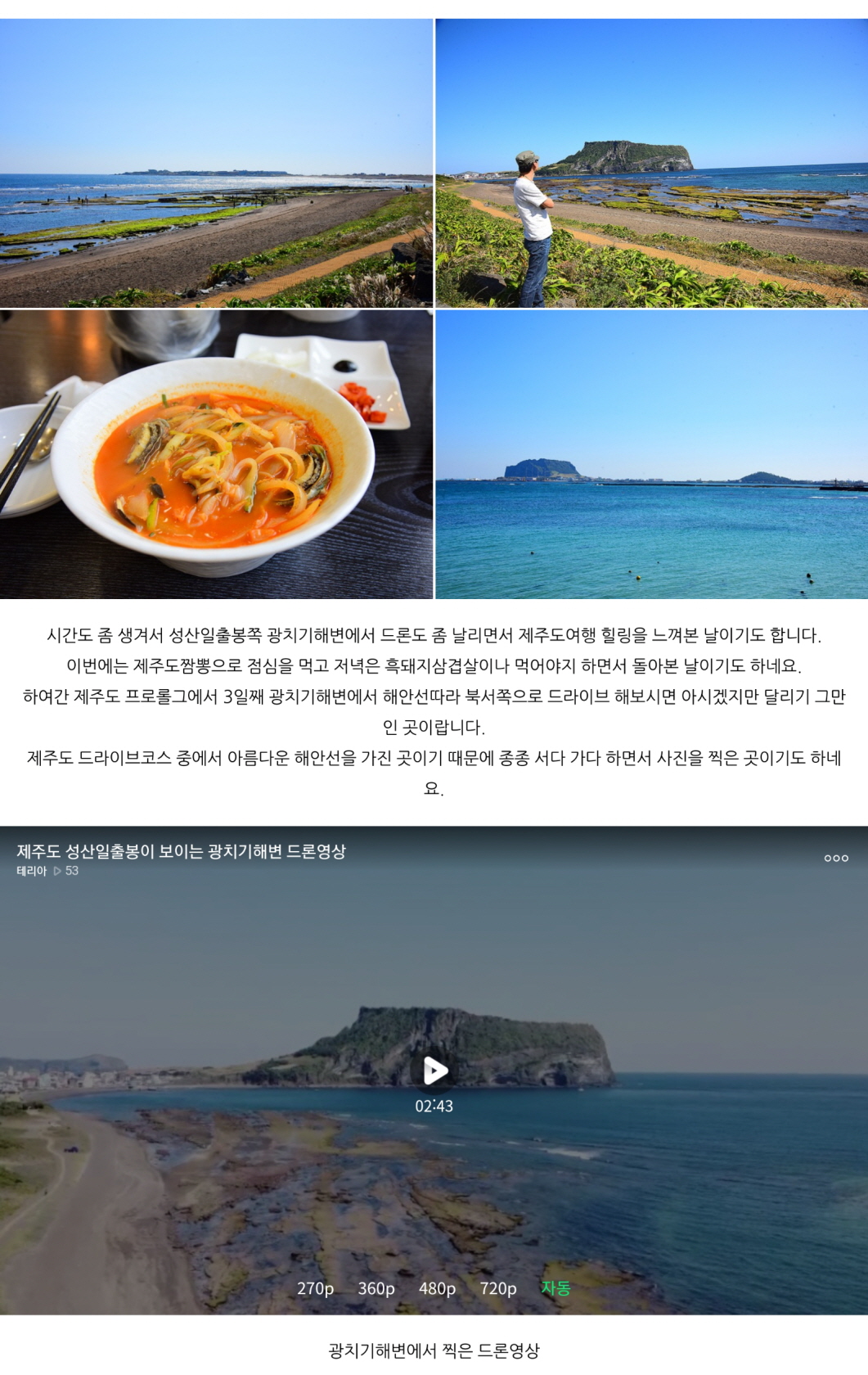Open the video's three-dot more options

(x=835, y=858)
